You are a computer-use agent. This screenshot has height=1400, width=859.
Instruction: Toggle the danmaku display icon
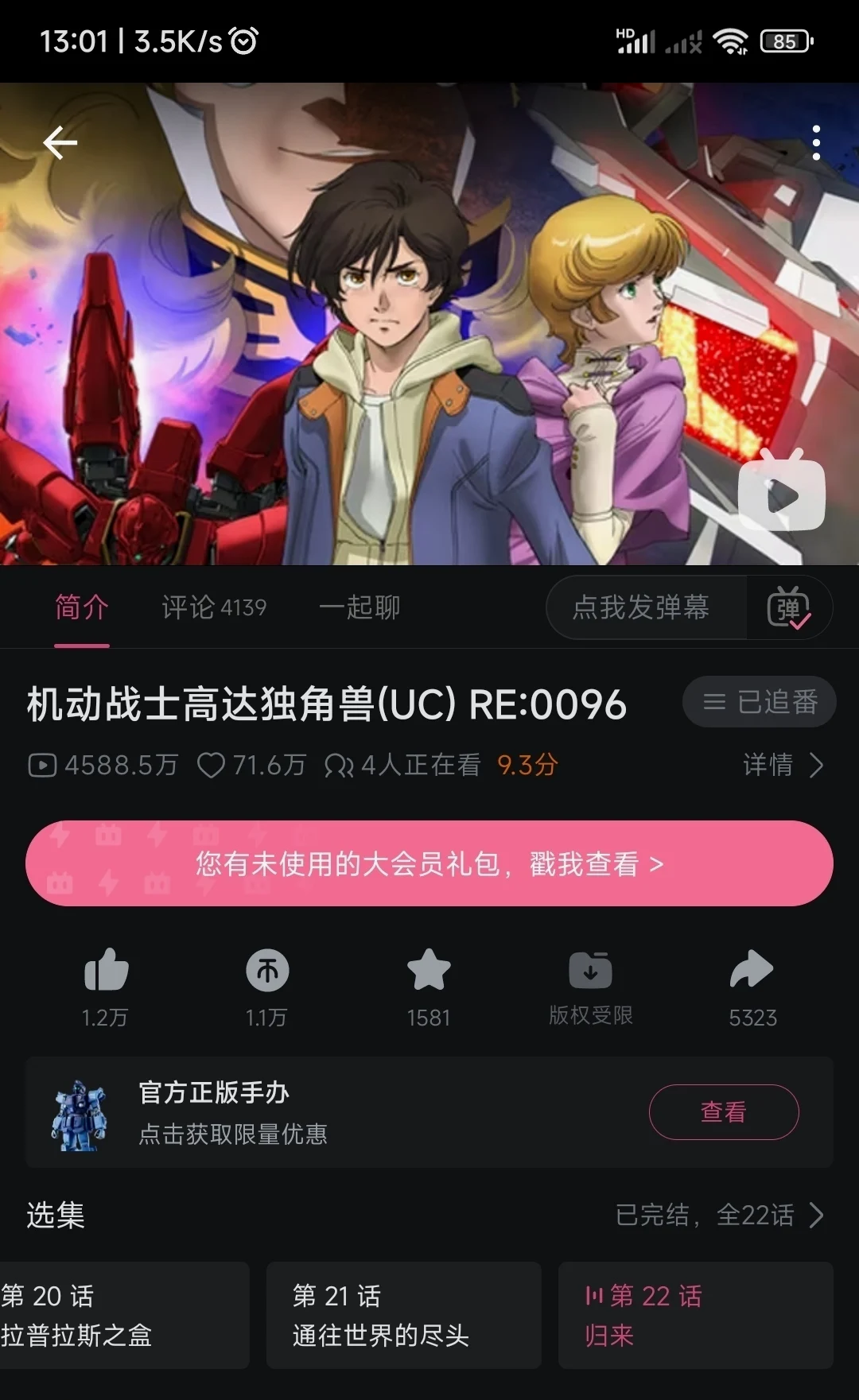click(788, 608)
